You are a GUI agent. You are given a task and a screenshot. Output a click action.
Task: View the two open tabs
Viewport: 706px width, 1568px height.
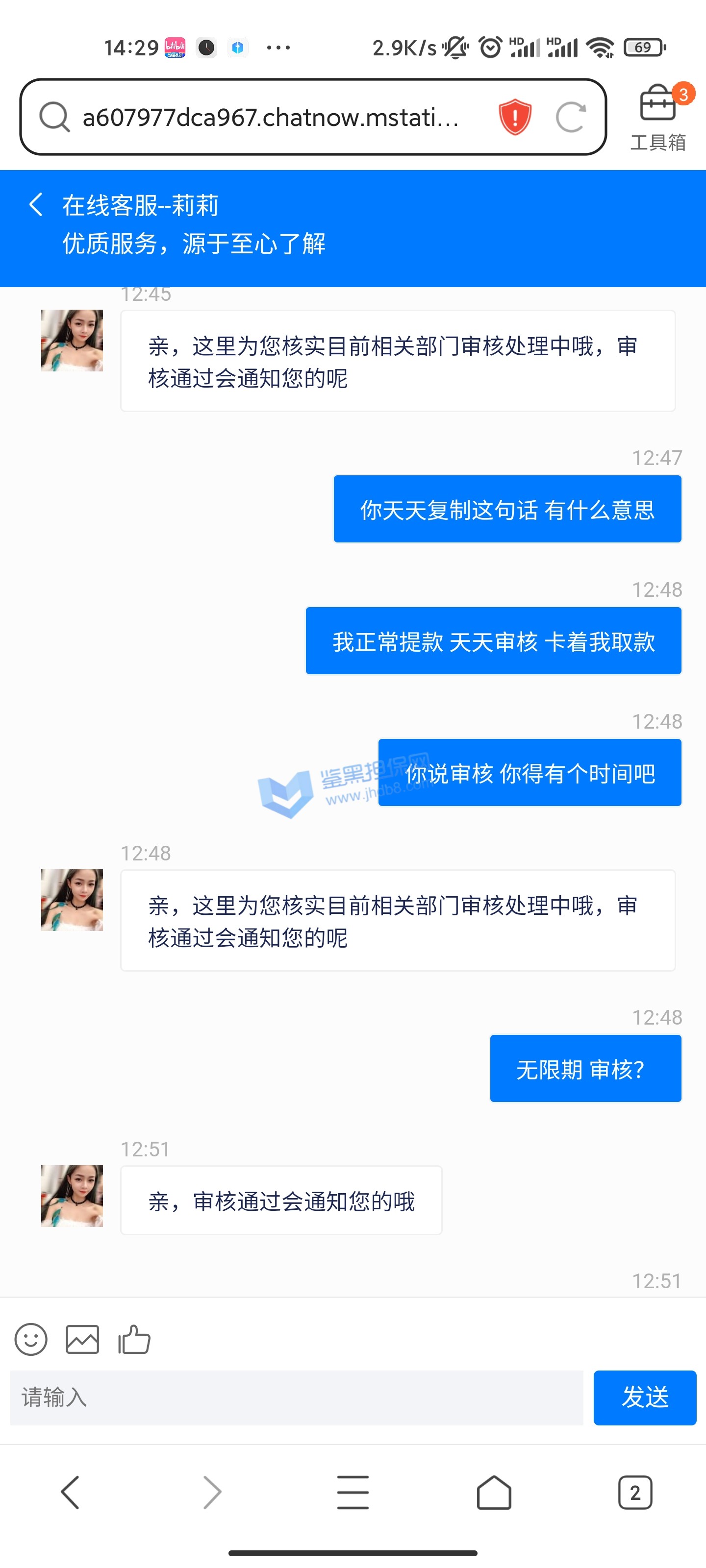pyautogui.click(x=635, y=1492)
